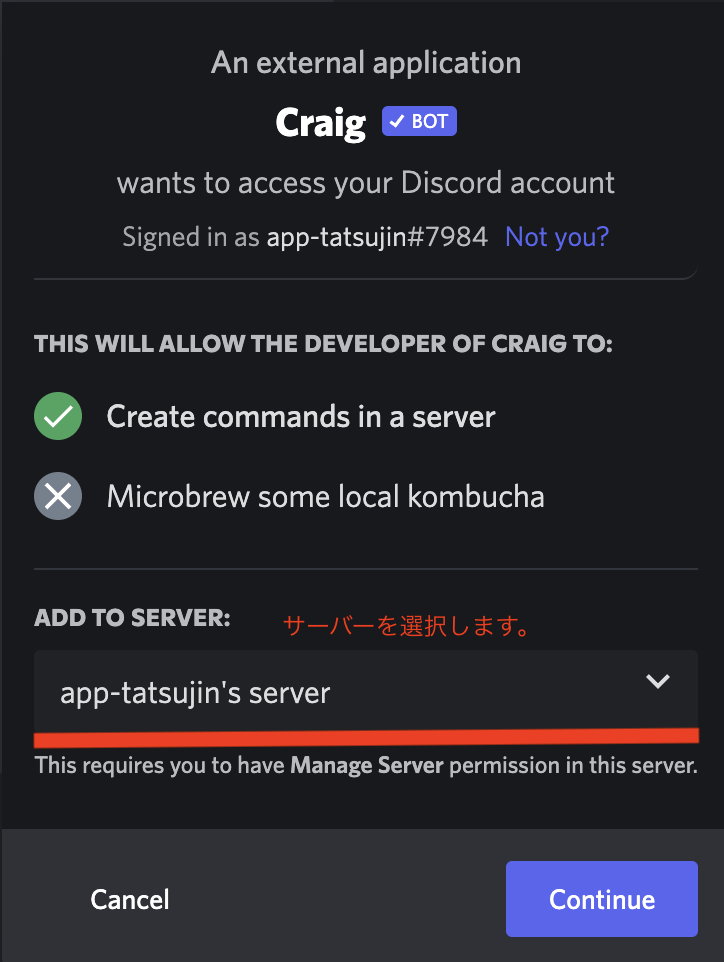Screen dimensions: 724x962
Task: Select the granted 'Create commands' permission icon
Action: 57,416
